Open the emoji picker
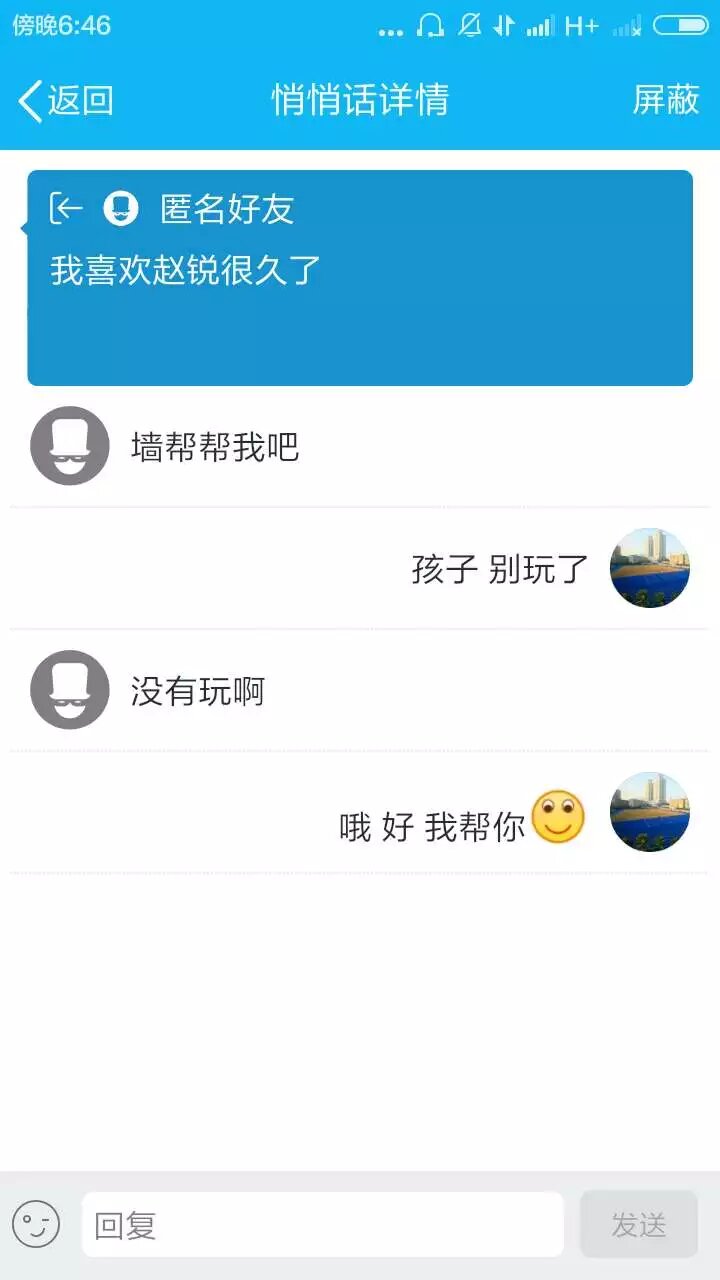The image size is (720, 1280). (x=36, y=1224)
